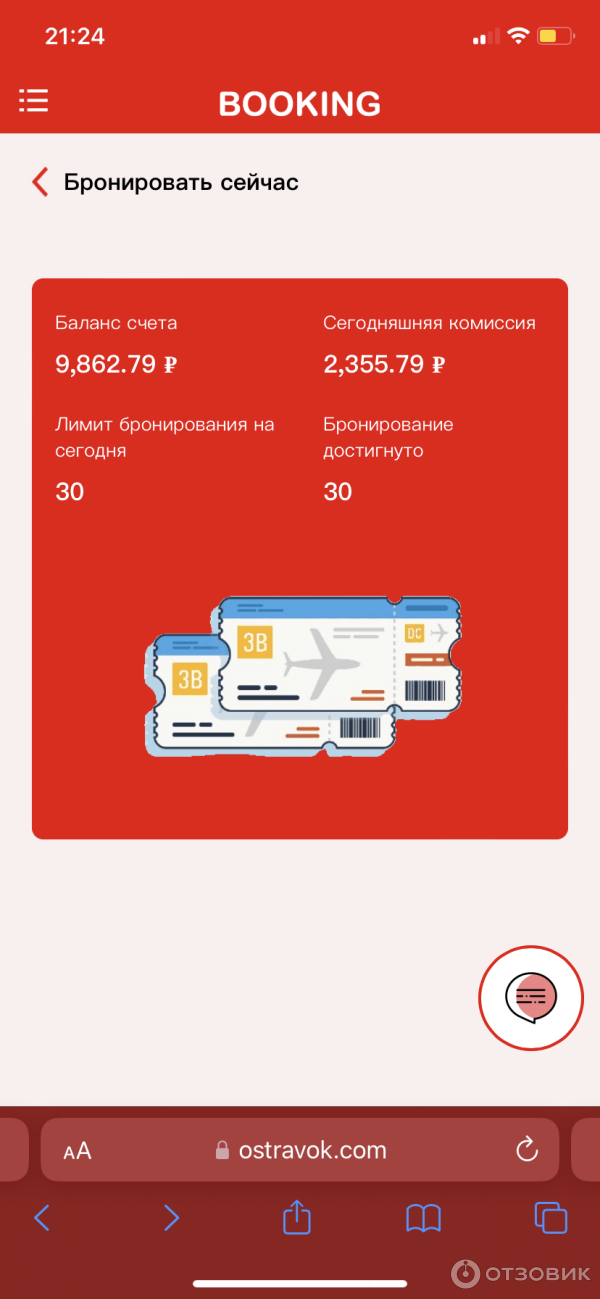Go to the previous page in Safari

[41, 1217]
